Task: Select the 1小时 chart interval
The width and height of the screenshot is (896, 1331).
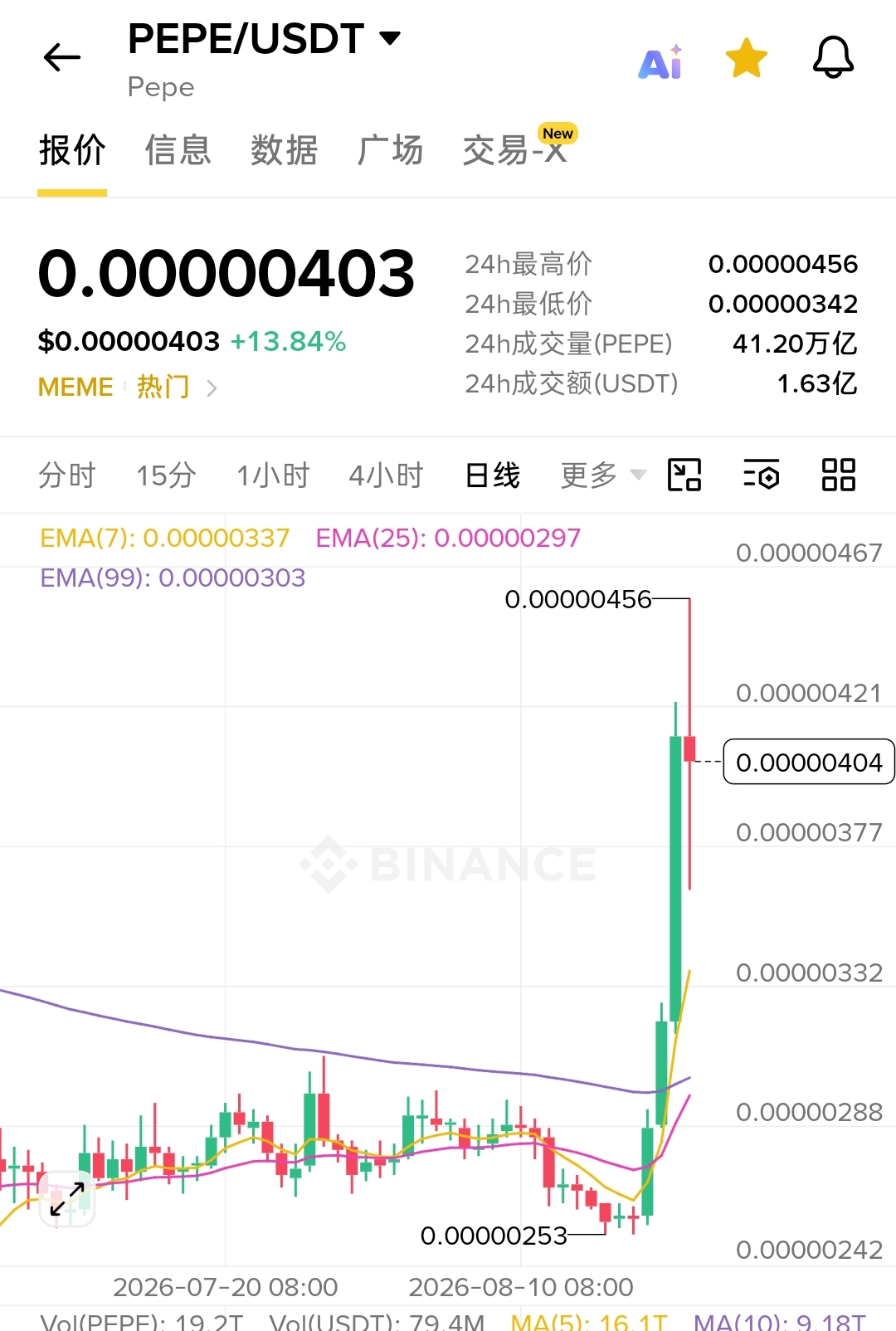Action: tap(273, 475)
